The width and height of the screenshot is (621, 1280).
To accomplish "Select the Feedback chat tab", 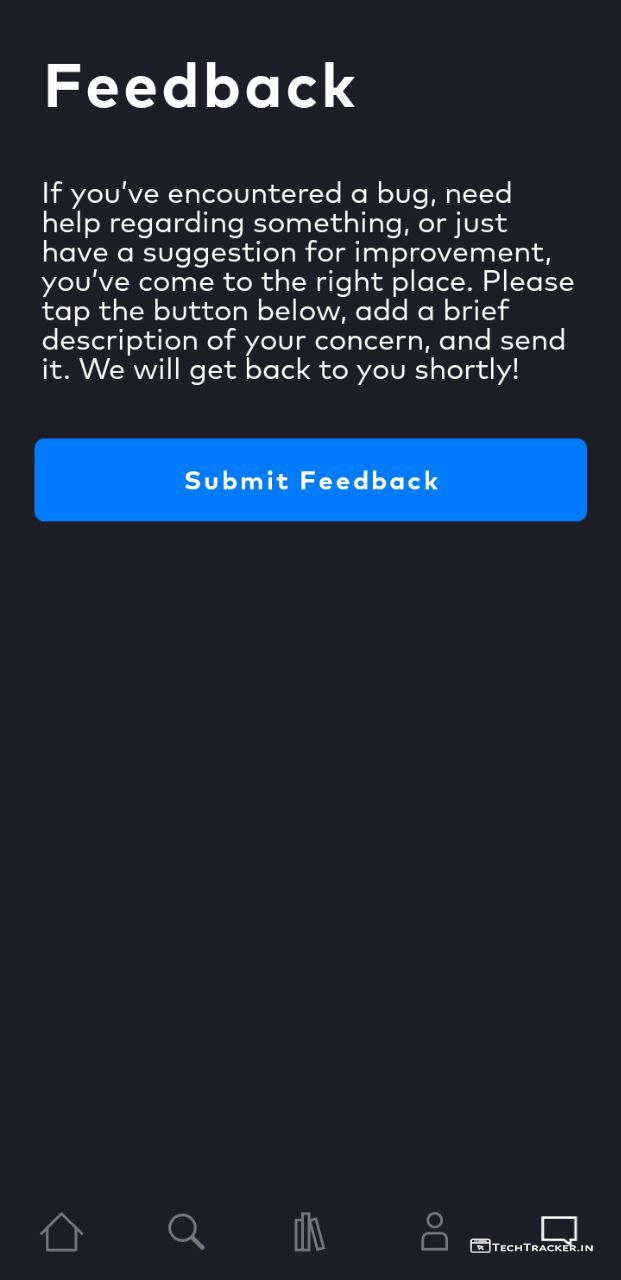I will coord(558,1229).
